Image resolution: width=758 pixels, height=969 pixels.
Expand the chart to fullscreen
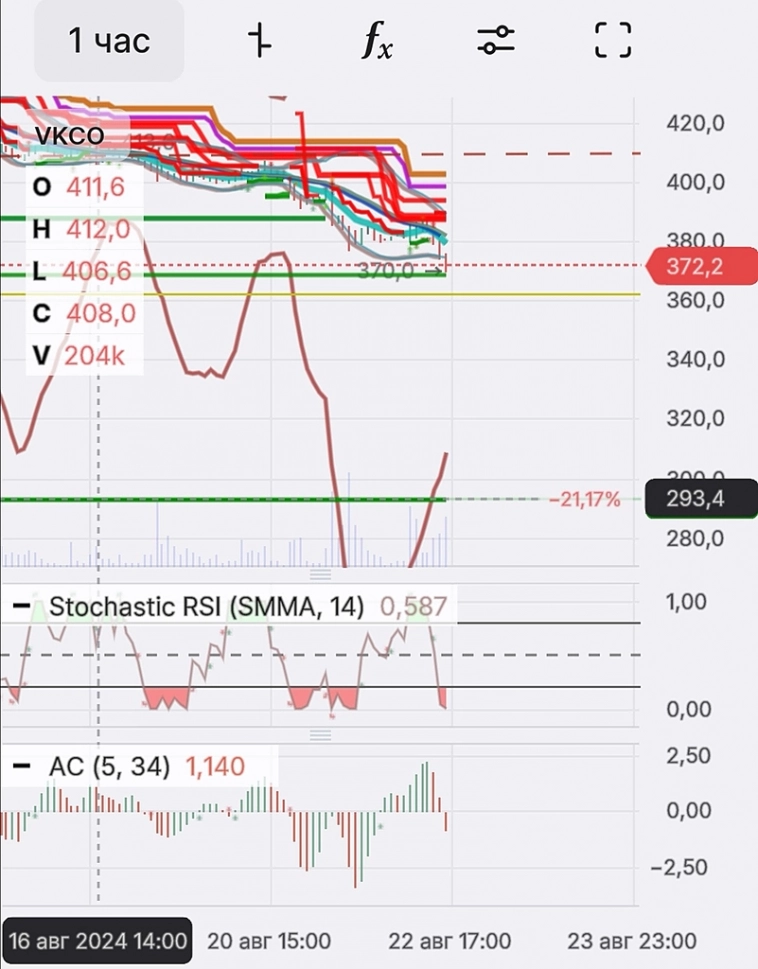point(612,41)
